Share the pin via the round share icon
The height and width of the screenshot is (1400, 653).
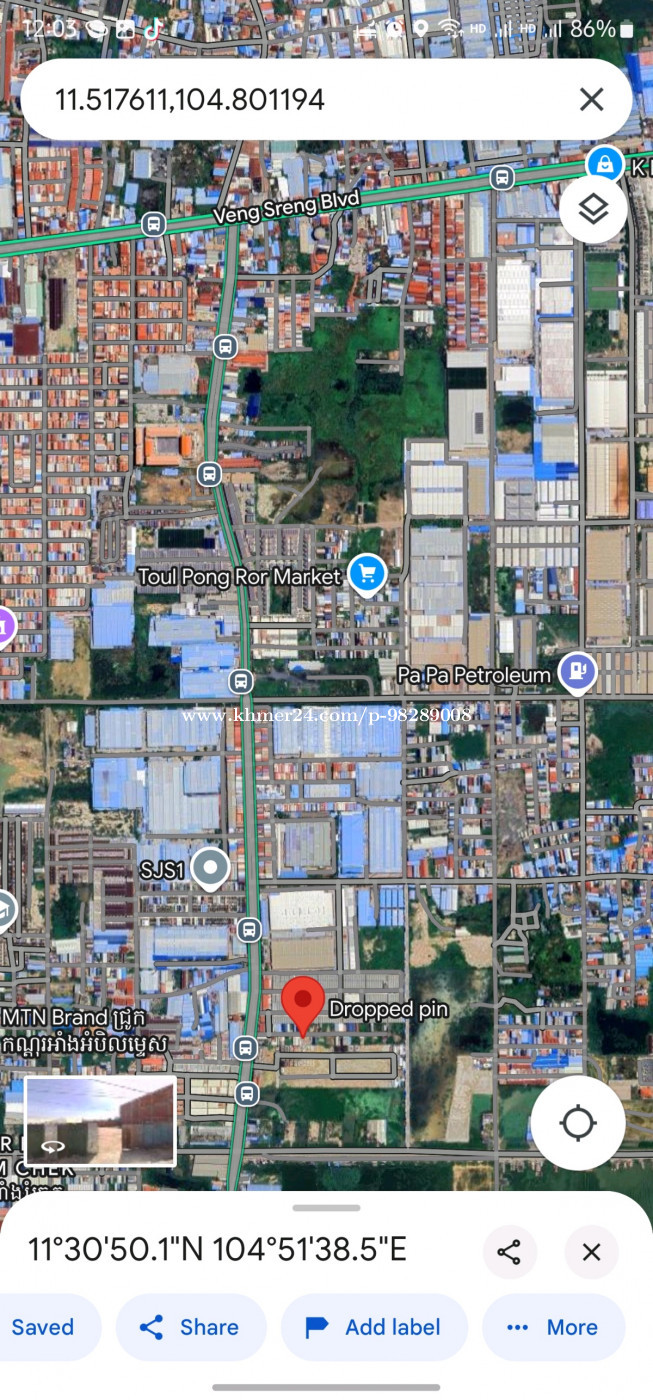[509, 1251]
